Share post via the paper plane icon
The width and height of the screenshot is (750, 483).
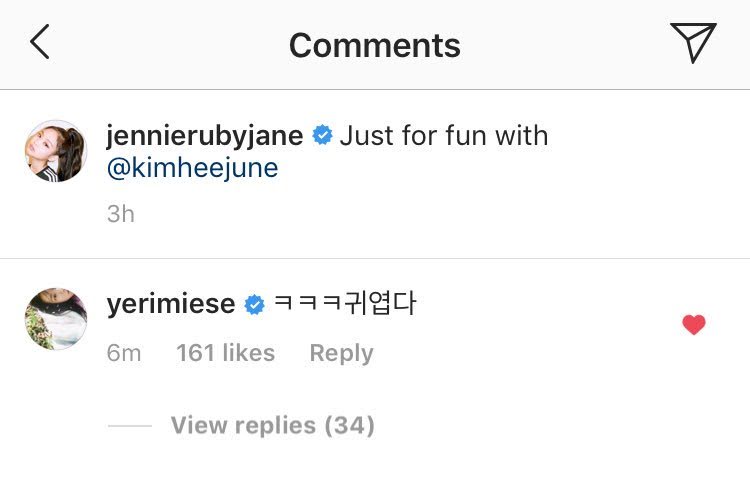693,42
